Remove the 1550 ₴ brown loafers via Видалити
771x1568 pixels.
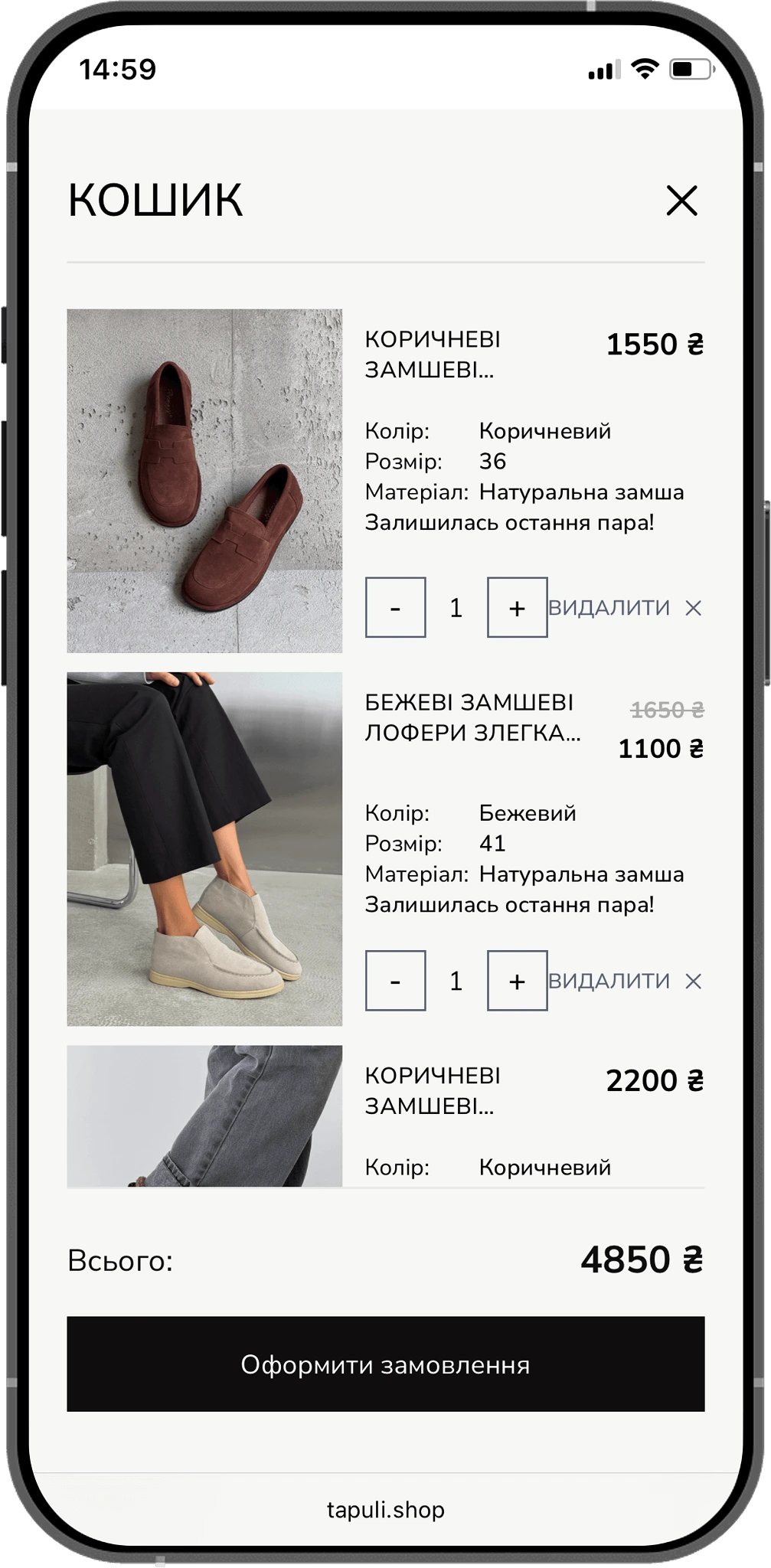(625, 608)
